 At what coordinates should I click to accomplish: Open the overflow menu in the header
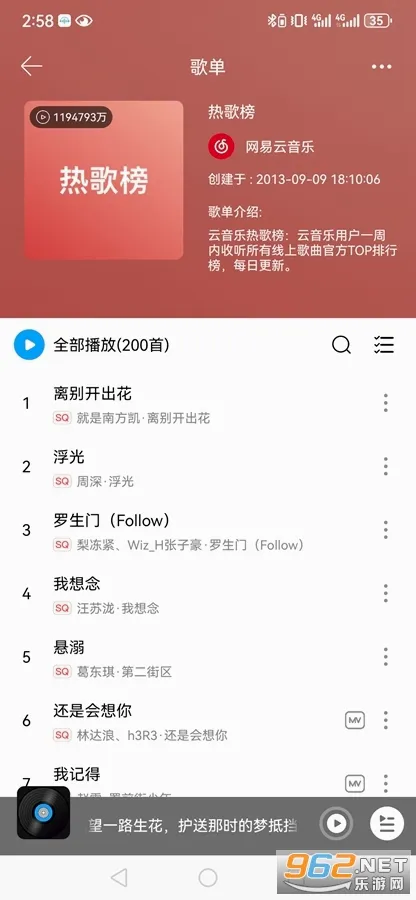(x=382, y=67)
